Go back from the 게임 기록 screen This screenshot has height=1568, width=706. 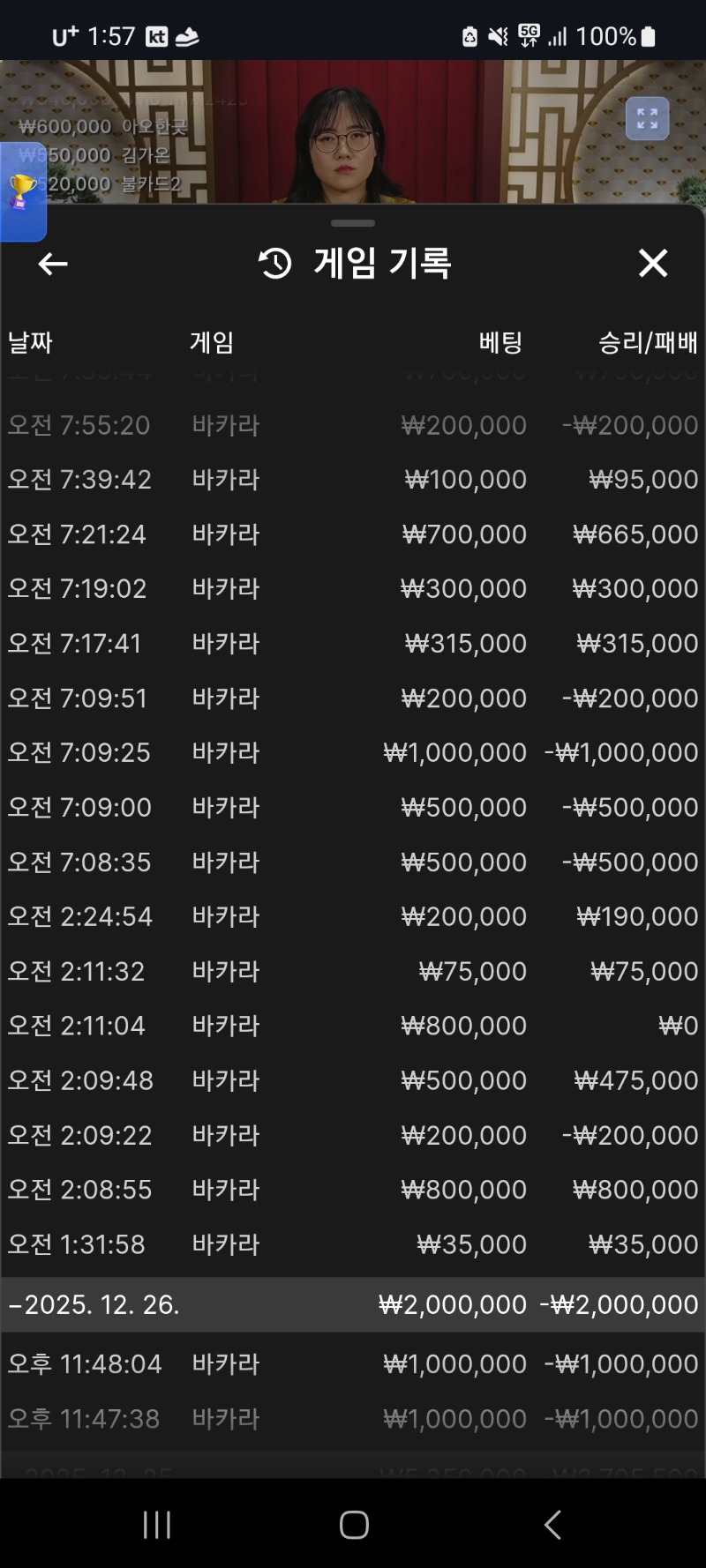(x=53, y=264)
